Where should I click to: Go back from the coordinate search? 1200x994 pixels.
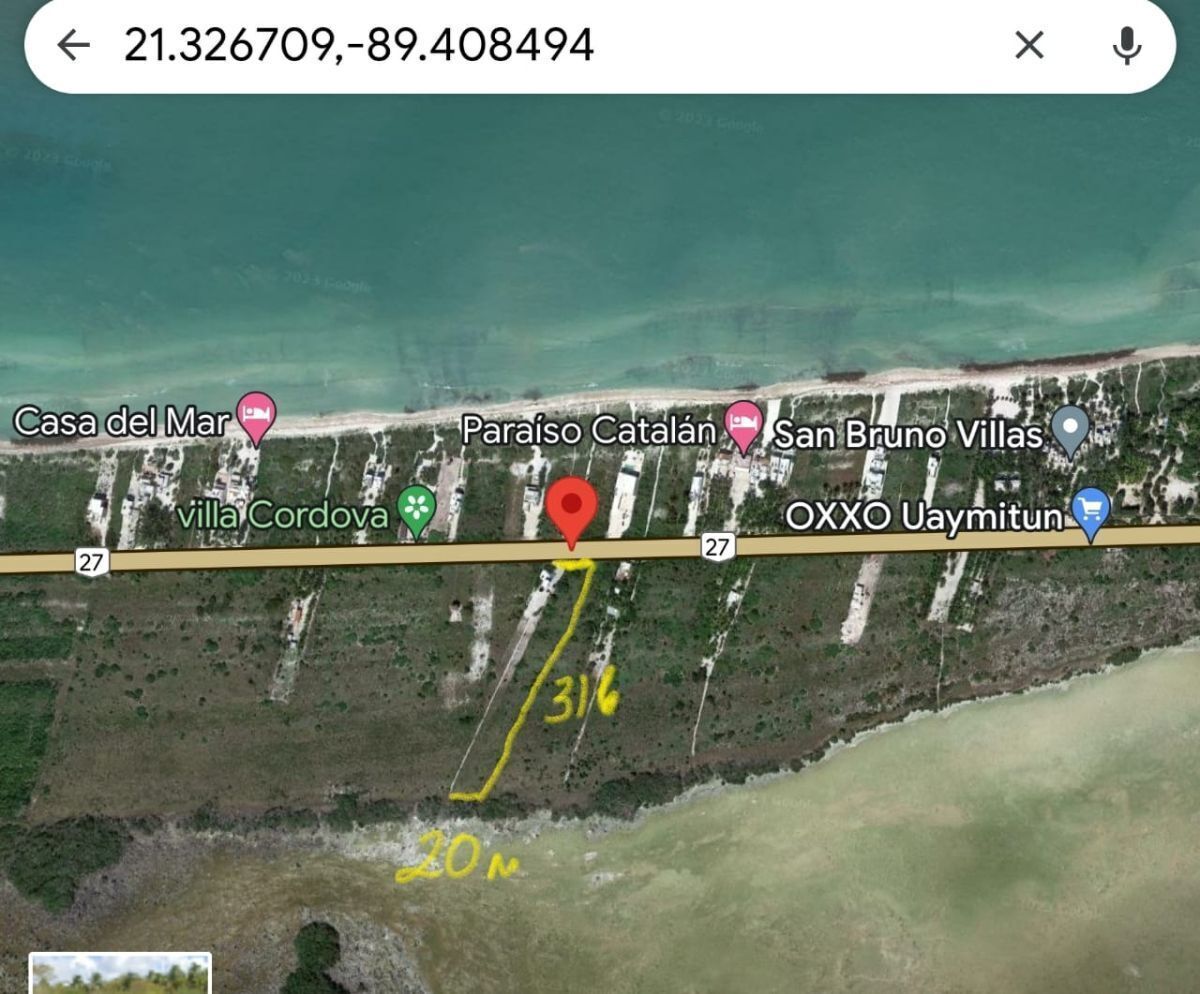click(73, 45)
